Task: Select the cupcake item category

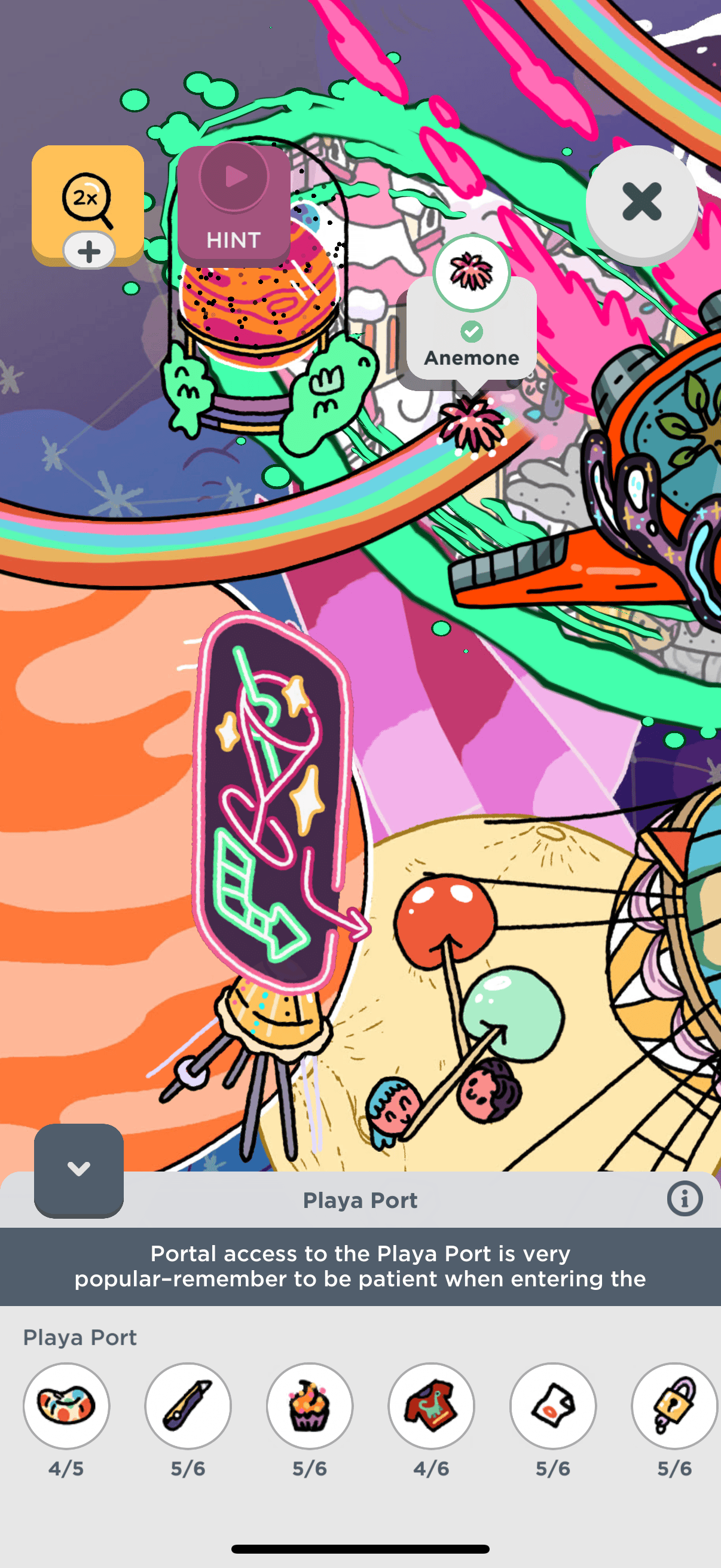Action: 310,1405
